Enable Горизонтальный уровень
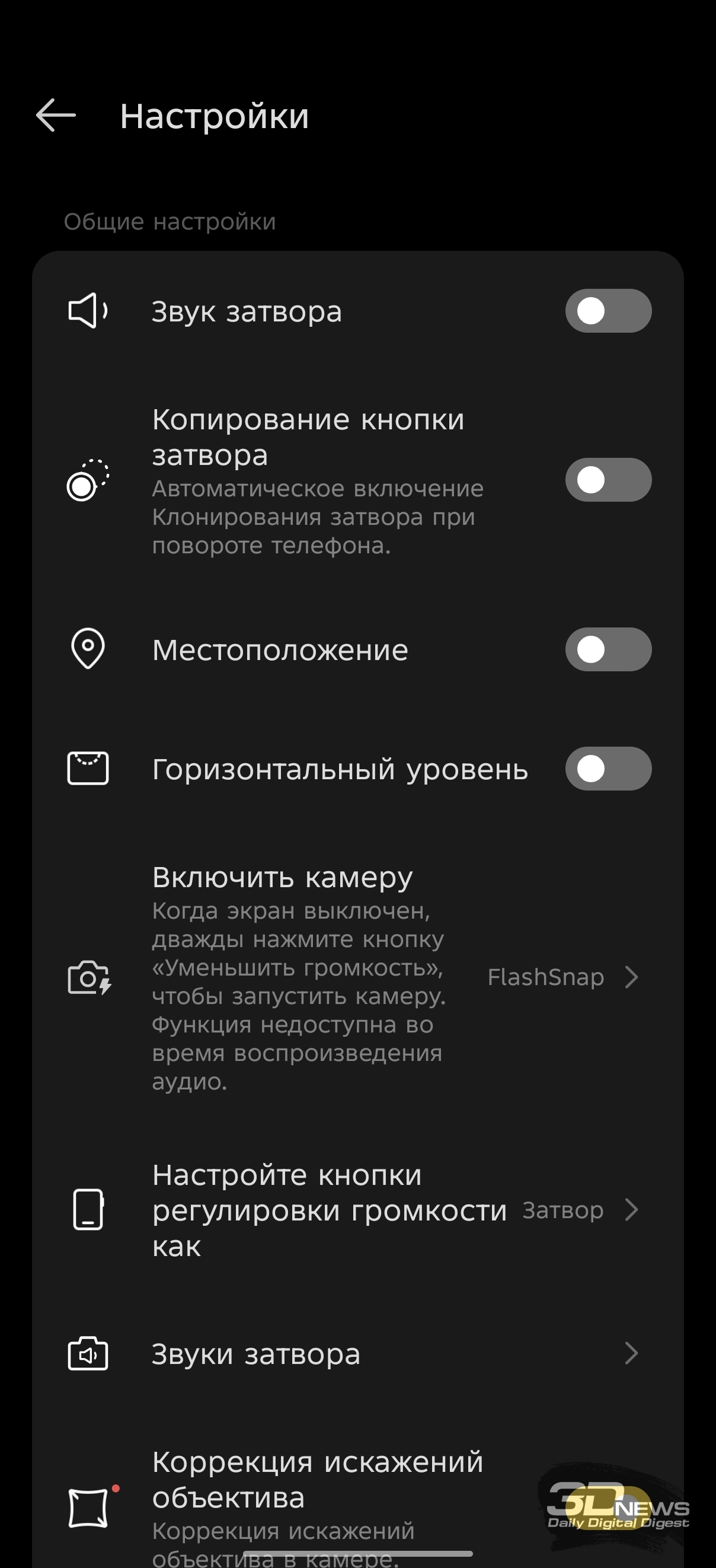 pos(608,769)
